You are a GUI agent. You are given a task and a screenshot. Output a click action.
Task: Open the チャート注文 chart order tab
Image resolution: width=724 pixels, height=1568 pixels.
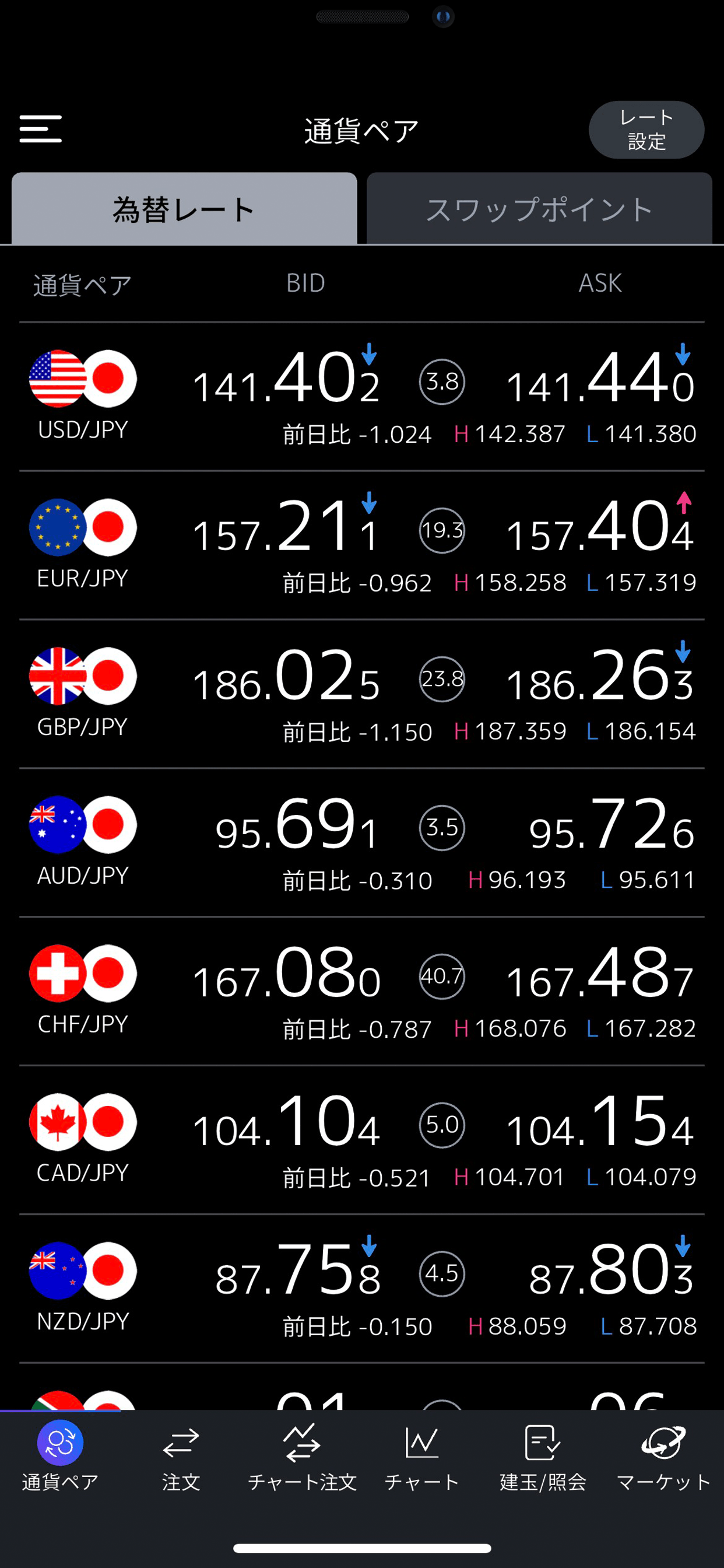tap(302, 1458)
